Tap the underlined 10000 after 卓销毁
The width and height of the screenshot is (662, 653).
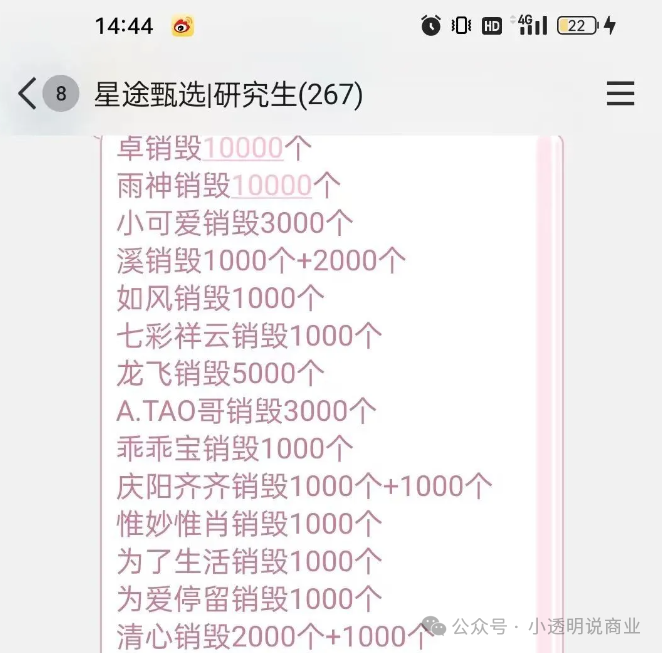pos(243,149)
